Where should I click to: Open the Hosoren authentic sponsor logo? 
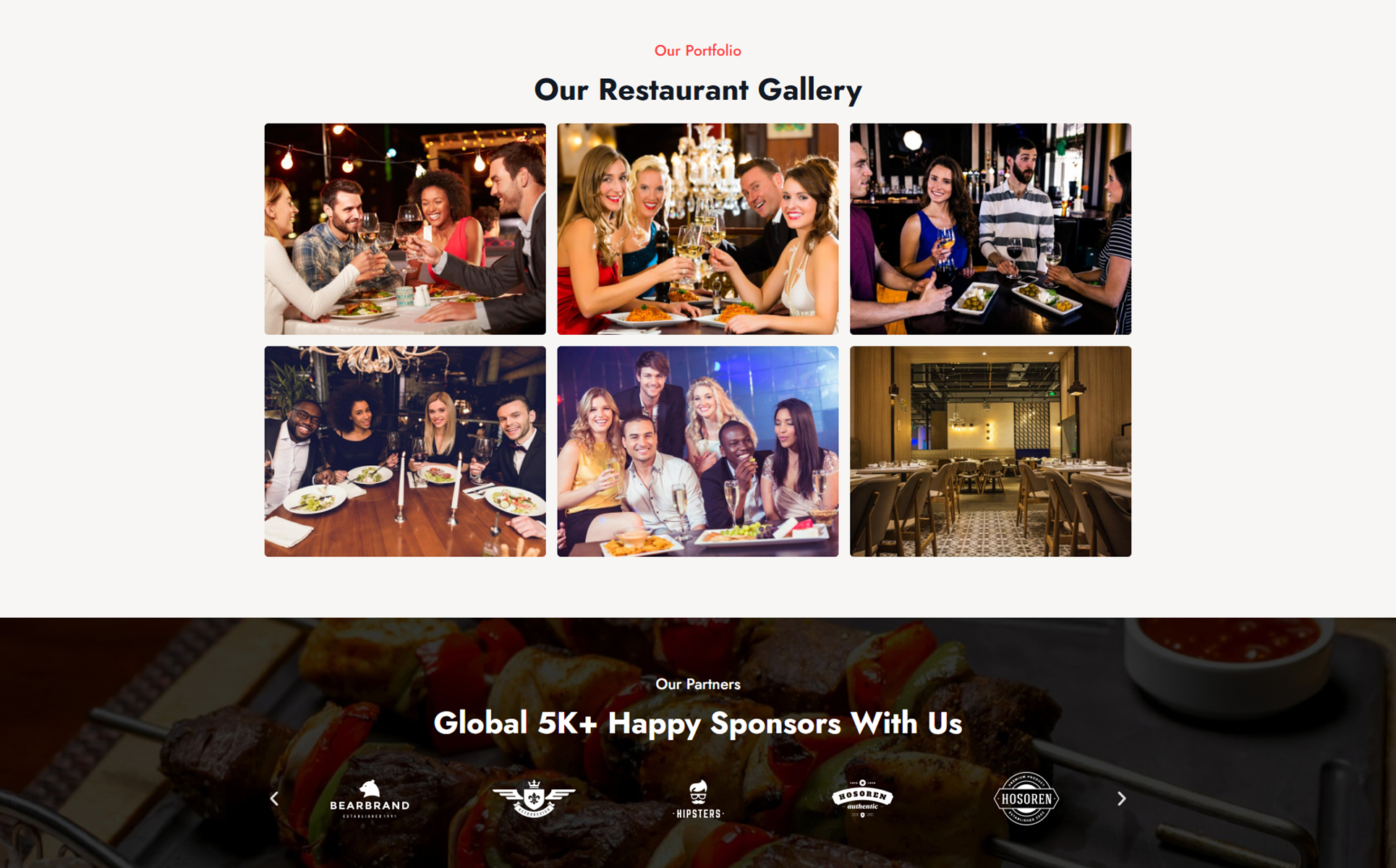(x=862, y=799)
